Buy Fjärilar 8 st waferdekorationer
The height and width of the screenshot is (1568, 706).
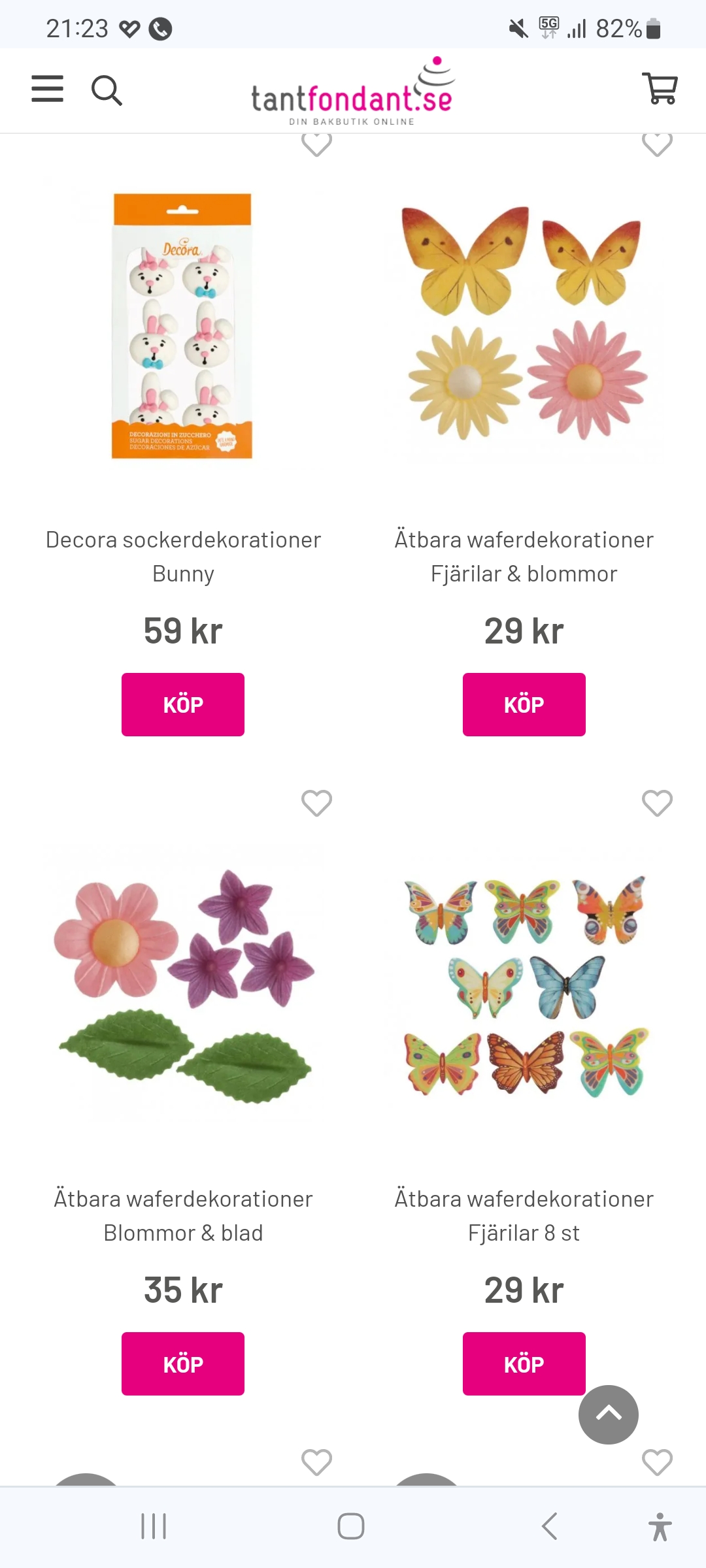tap(524, 1364)
